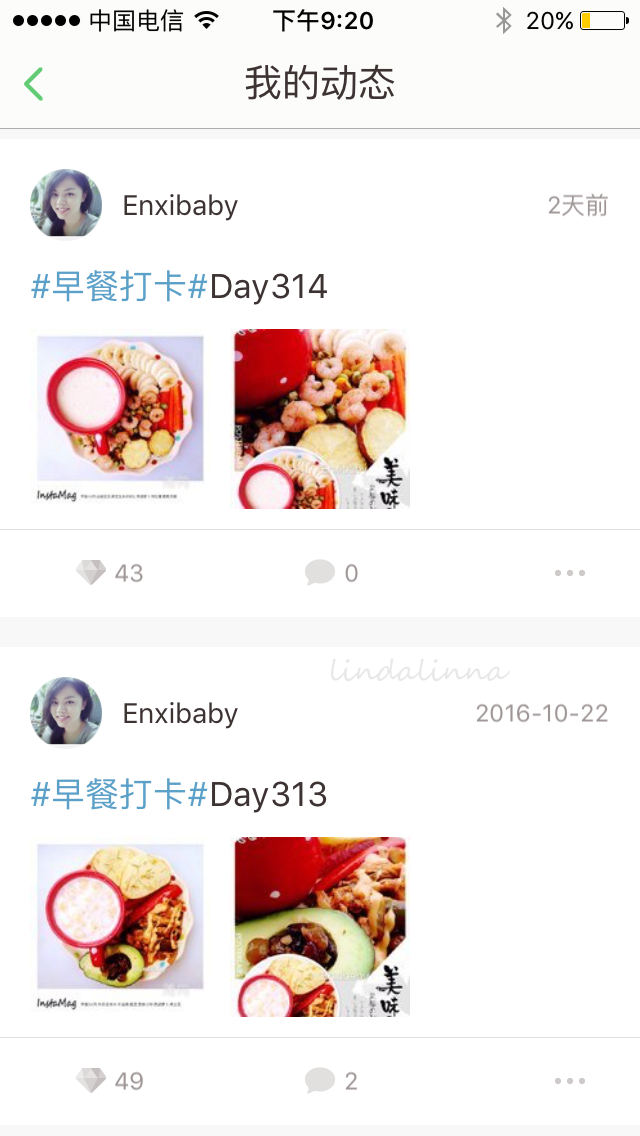
Task: Open the #早餐打卡# hashtag on Day313 post
Action: (120, 795)
